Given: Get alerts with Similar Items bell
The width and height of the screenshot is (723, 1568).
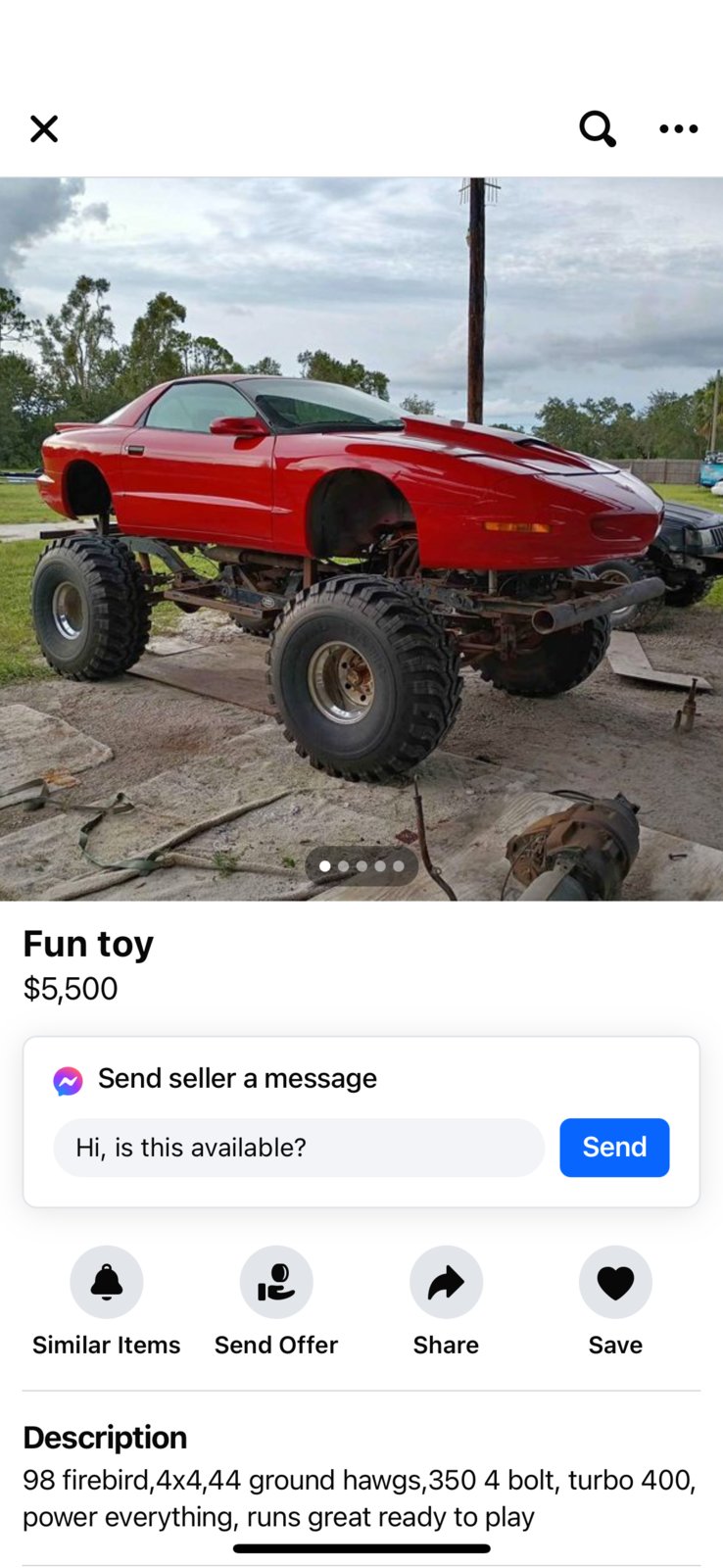Looking at the screenshot, I should (x=106, y=1283).
